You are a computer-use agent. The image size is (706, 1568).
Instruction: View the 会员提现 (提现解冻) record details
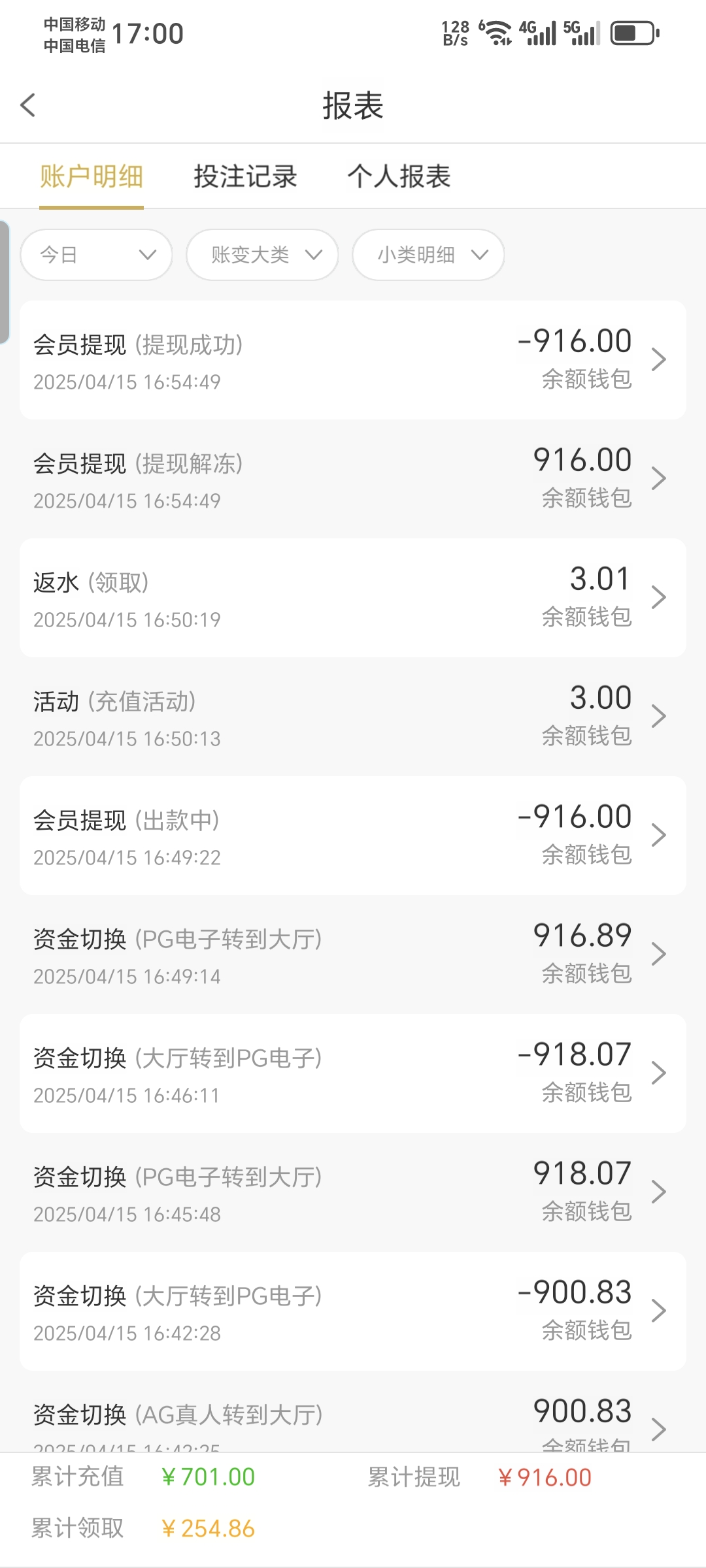353,479
